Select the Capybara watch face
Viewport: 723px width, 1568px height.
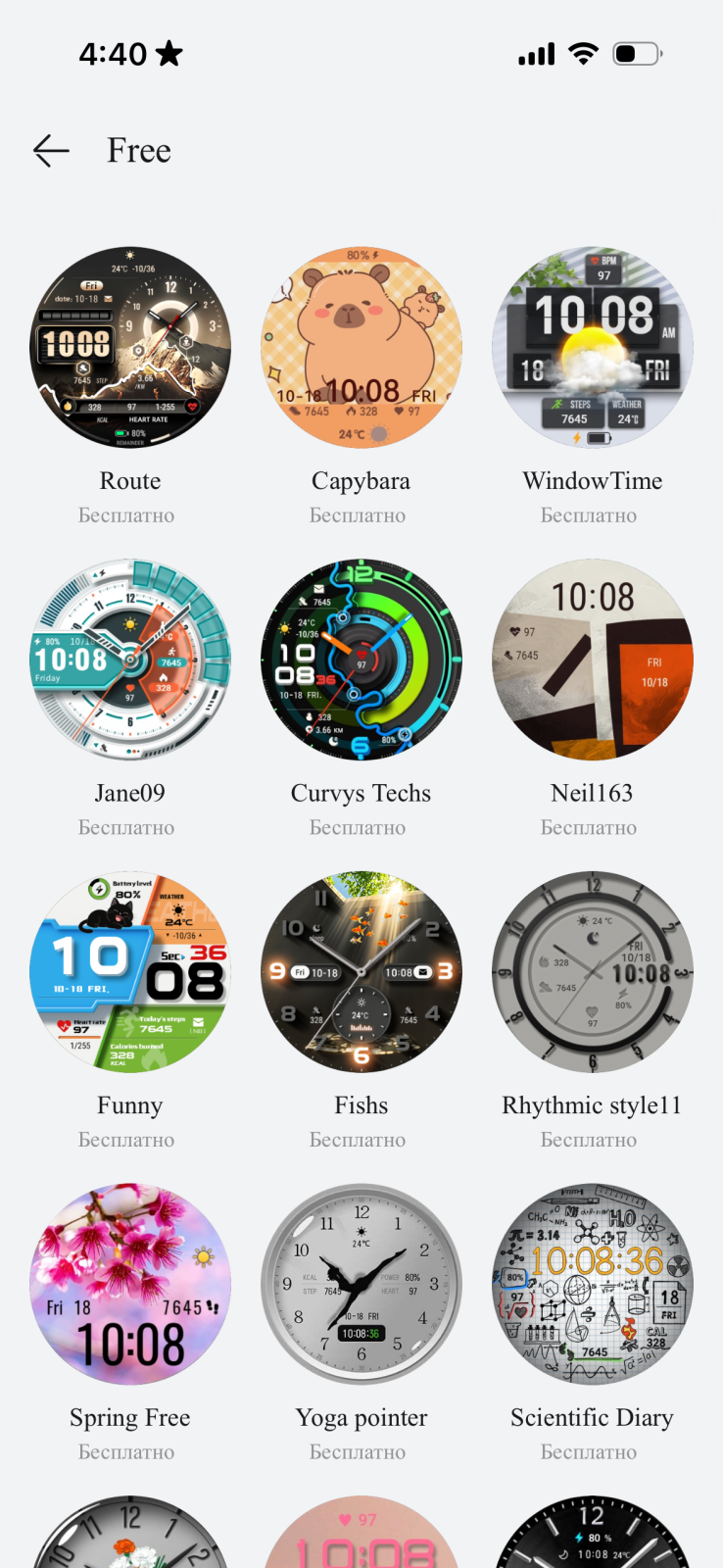pos(361,347)
